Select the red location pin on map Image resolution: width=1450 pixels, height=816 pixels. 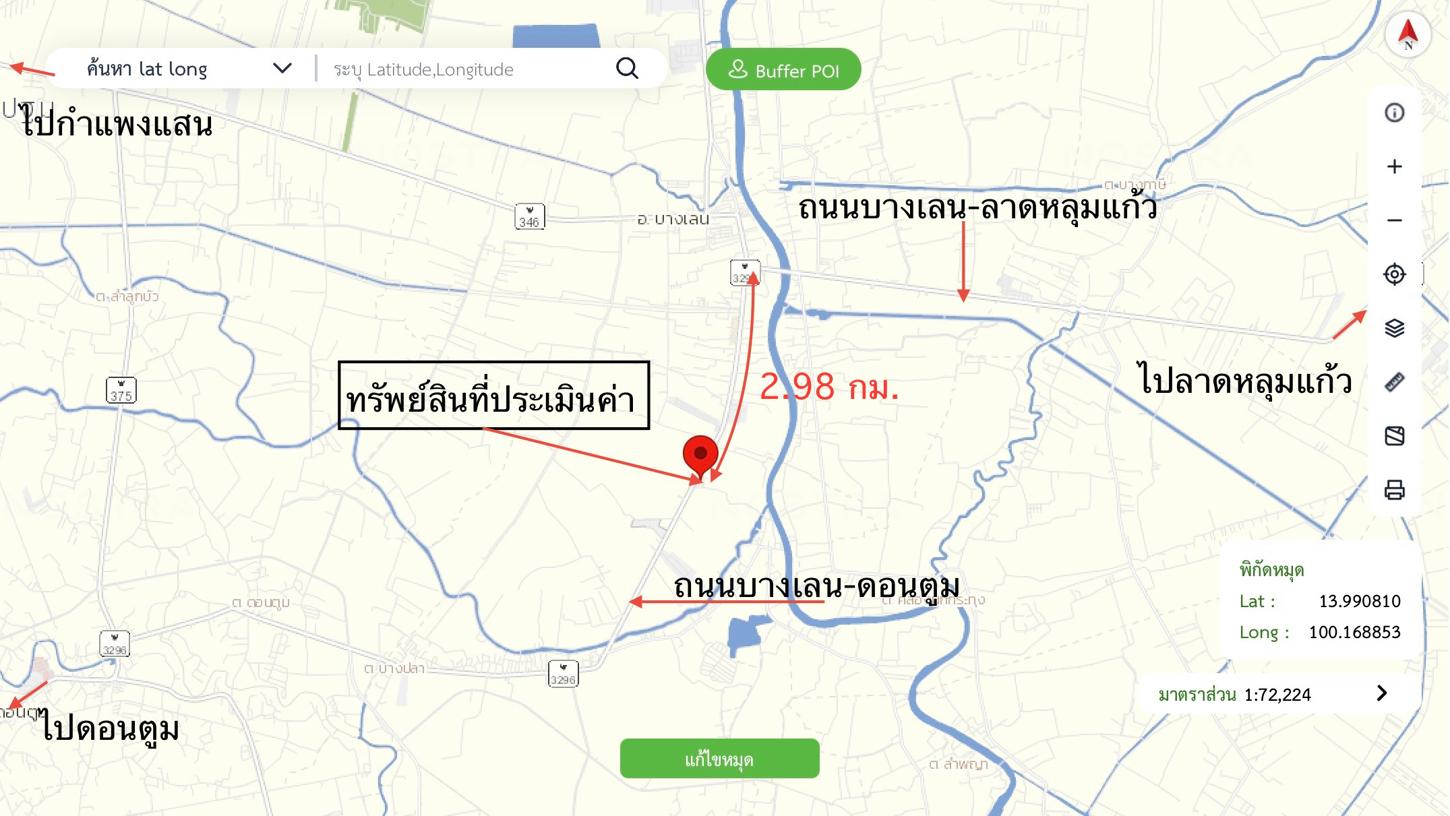tap(700, 455)
